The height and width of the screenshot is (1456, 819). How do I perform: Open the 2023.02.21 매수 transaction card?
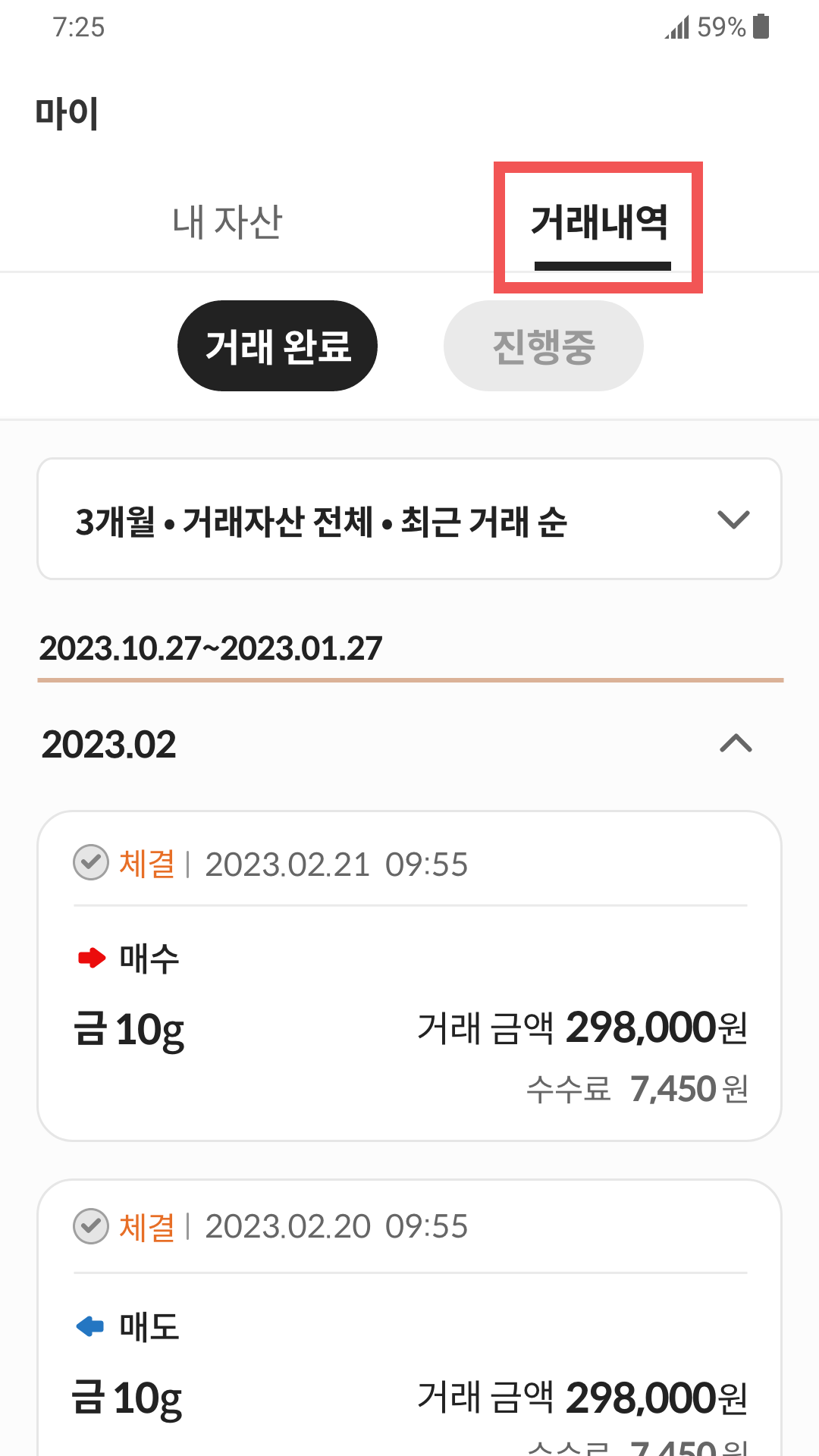[409, 976]
